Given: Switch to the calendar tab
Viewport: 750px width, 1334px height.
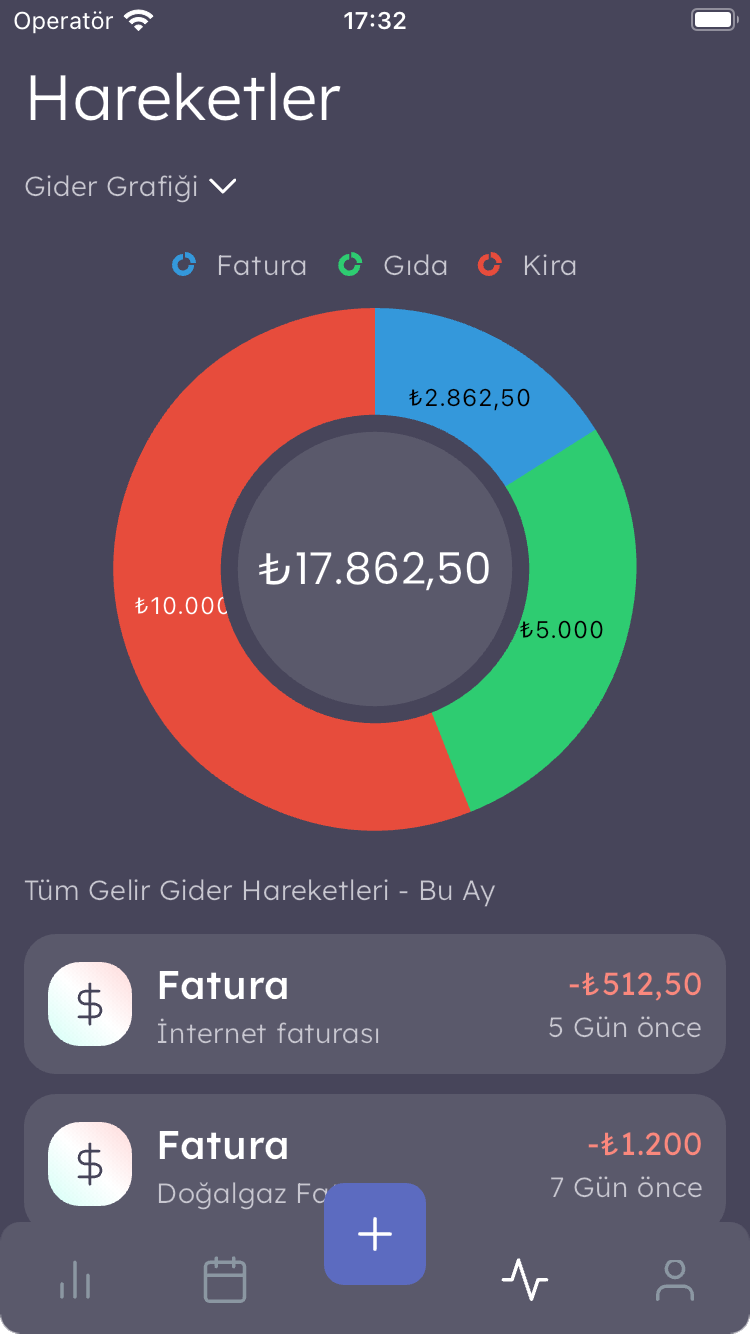Looking at the screenshot, I should (225, 1280).
